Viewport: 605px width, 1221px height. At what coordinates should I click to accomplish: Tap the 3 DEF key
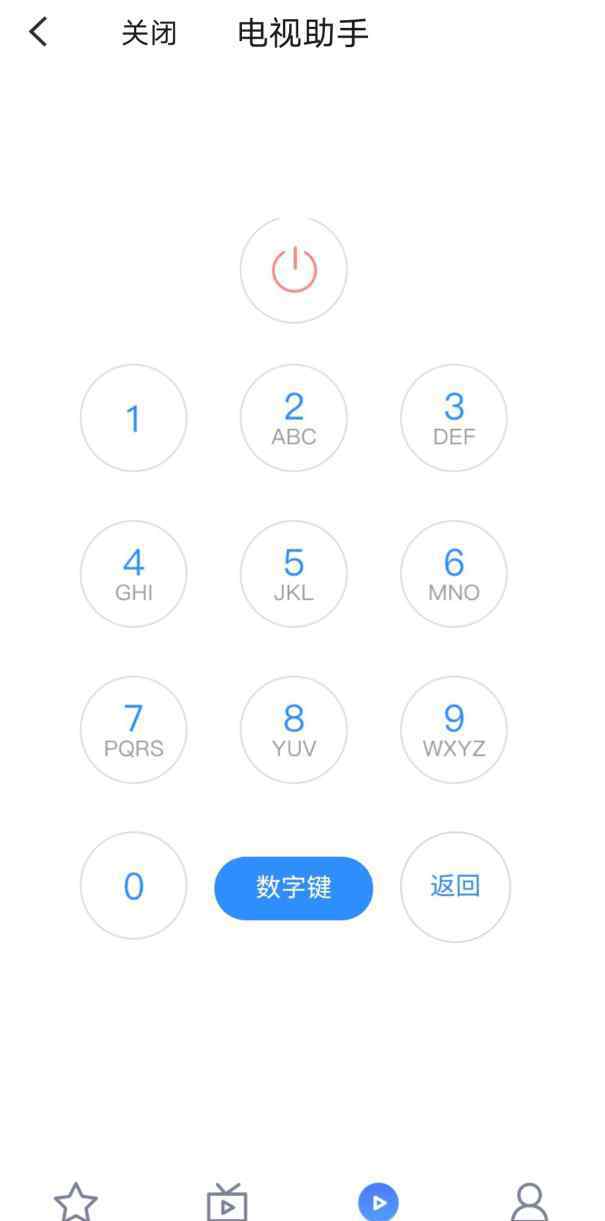pyautogui.click(x=454, y=418)
